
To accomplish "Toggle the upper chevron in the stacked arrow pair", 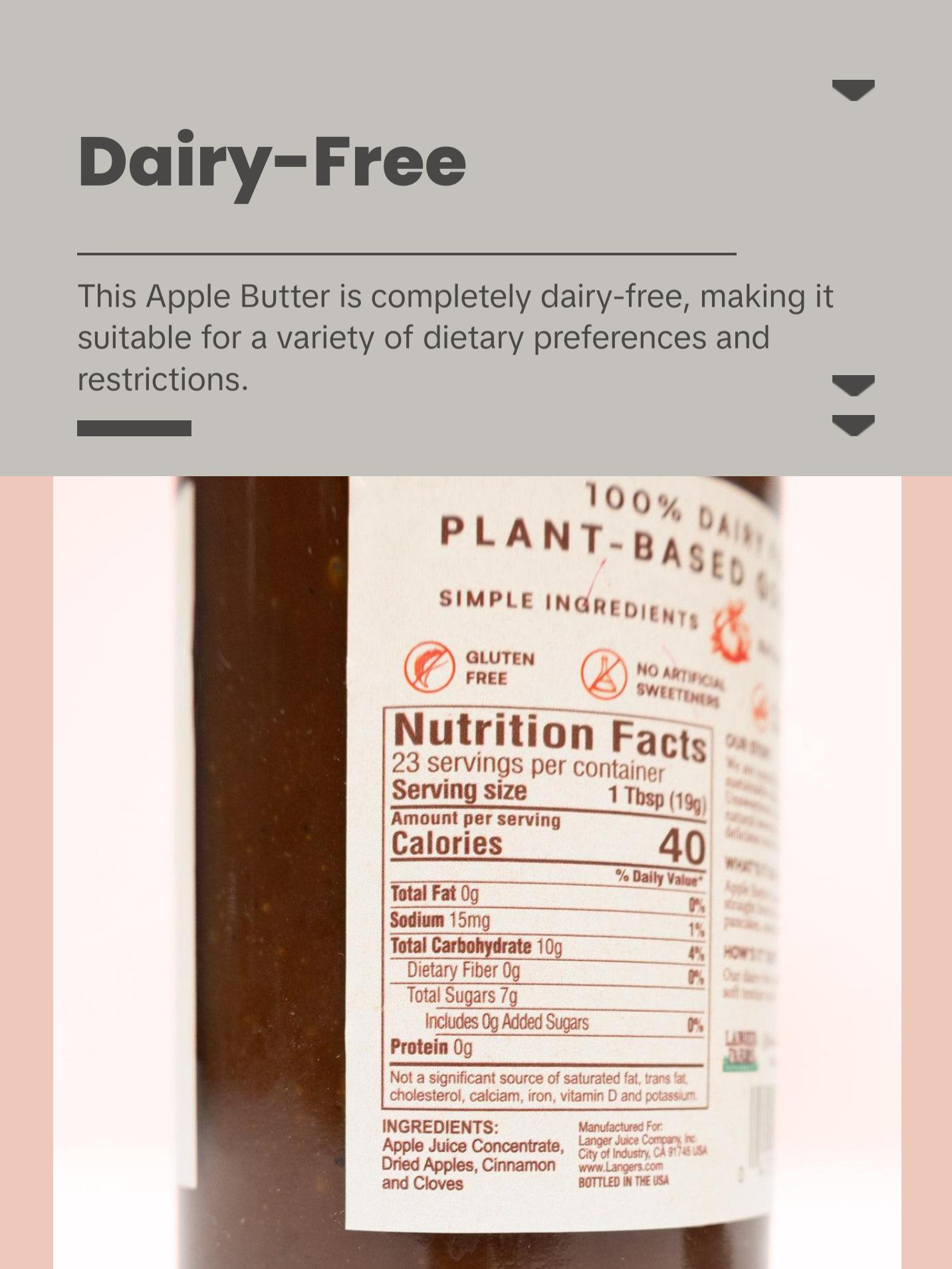I will tap(854, 386).
